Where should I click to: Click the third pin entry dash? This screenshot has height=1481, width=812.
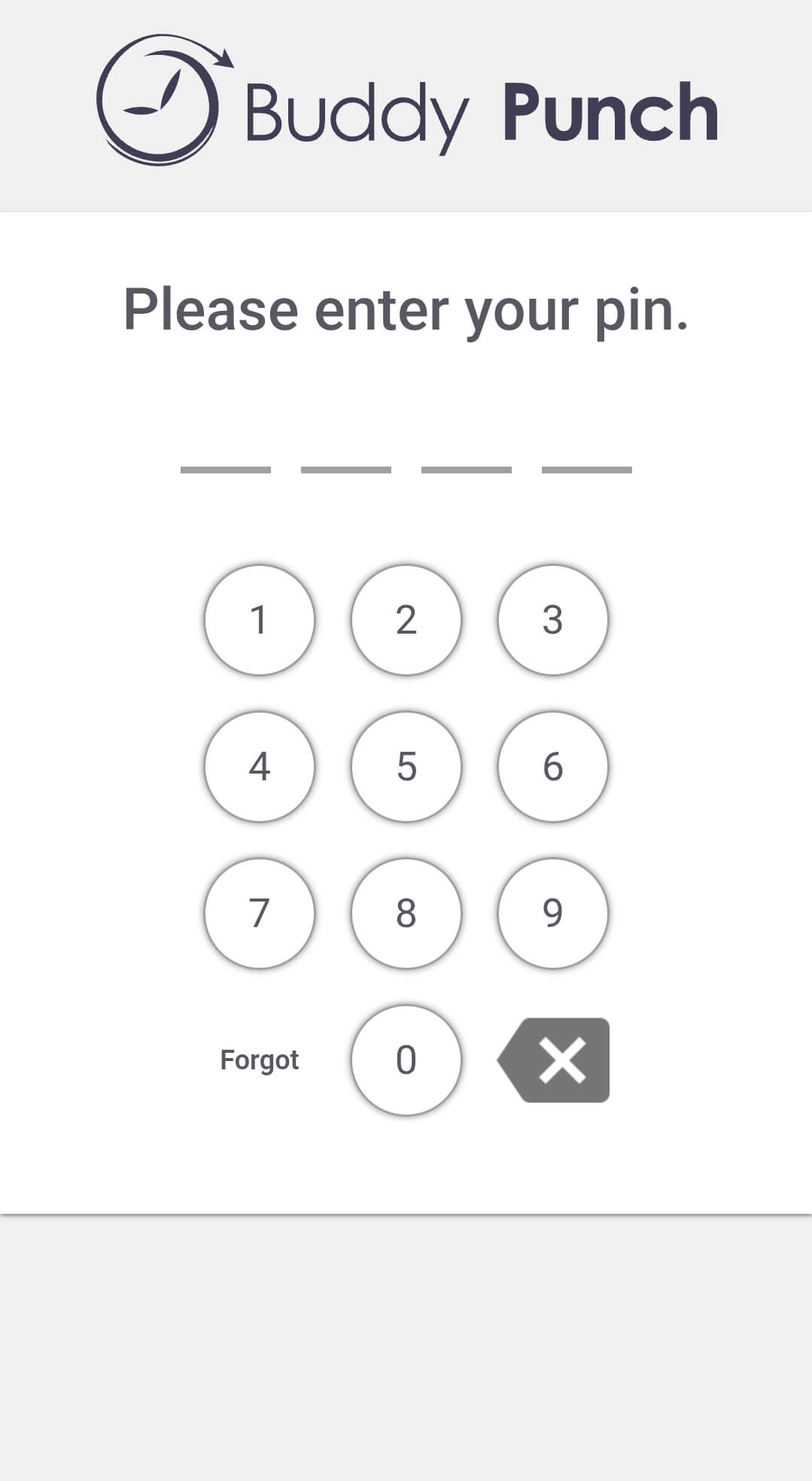(x=466, y=468)
